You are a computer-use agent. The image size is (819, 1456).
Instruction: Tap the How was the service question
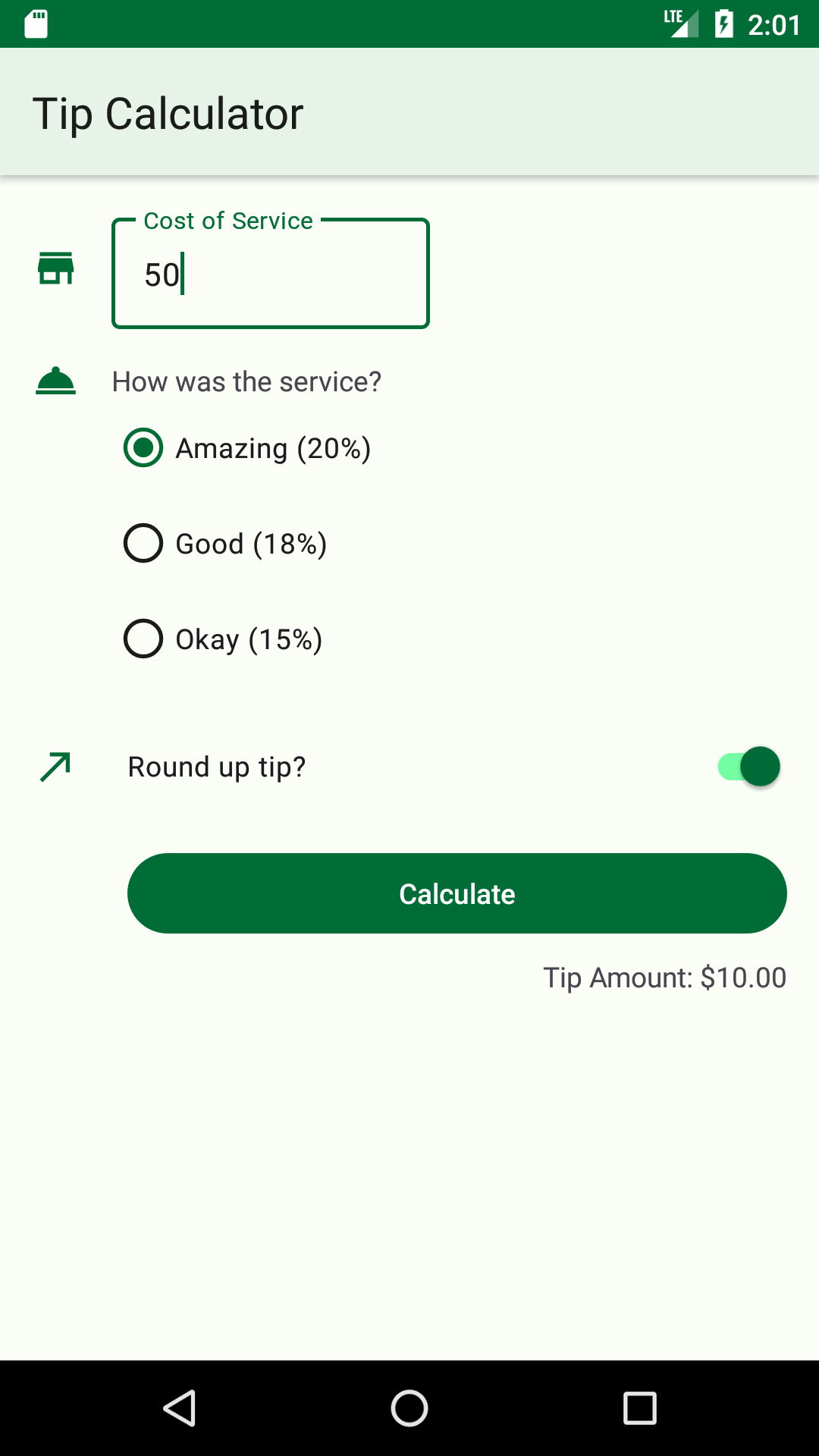247,381
